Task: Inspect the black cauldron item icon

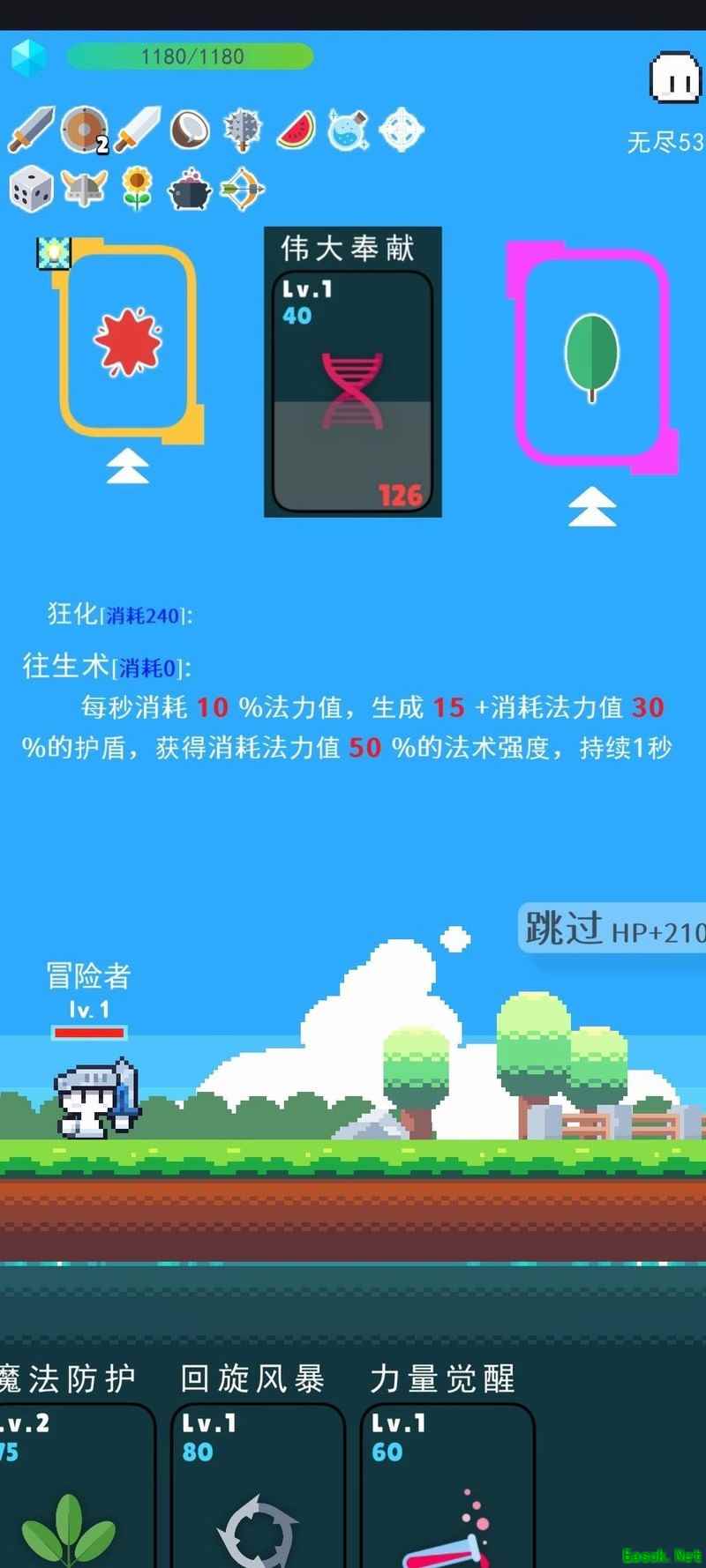Action: 190,189
